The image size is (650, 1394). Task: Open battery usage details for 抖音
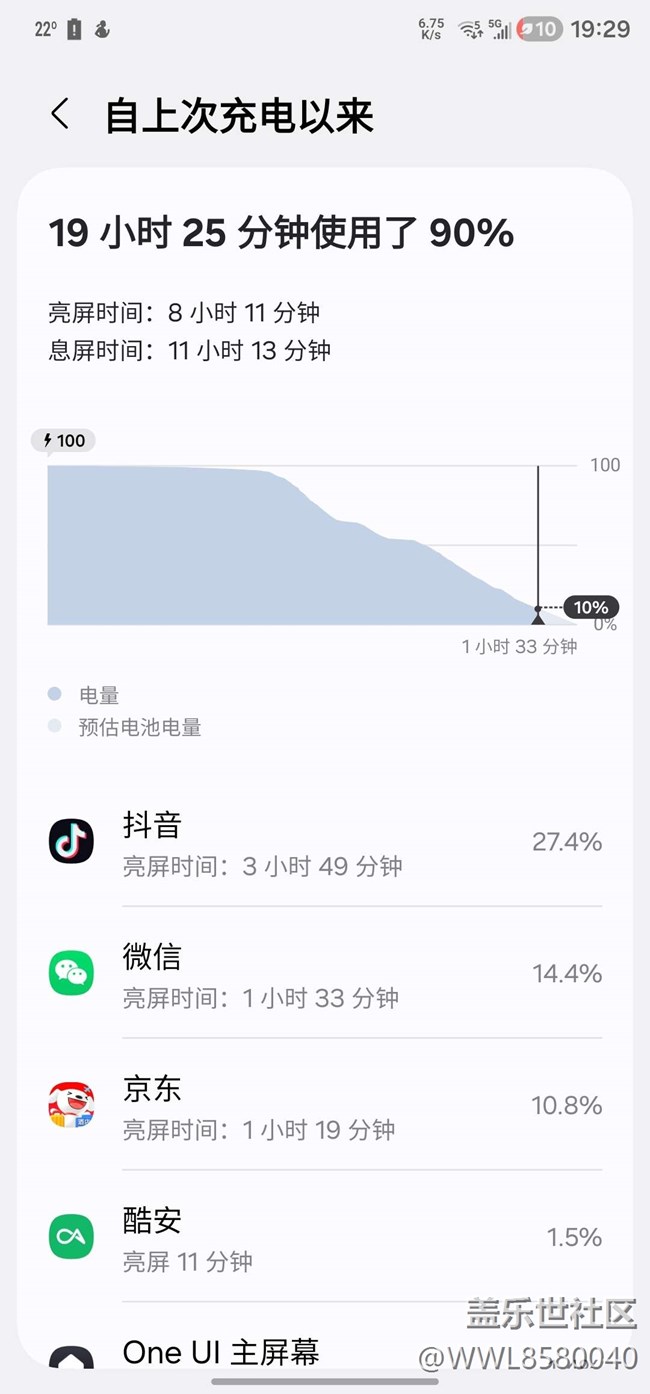coord(325,842)
